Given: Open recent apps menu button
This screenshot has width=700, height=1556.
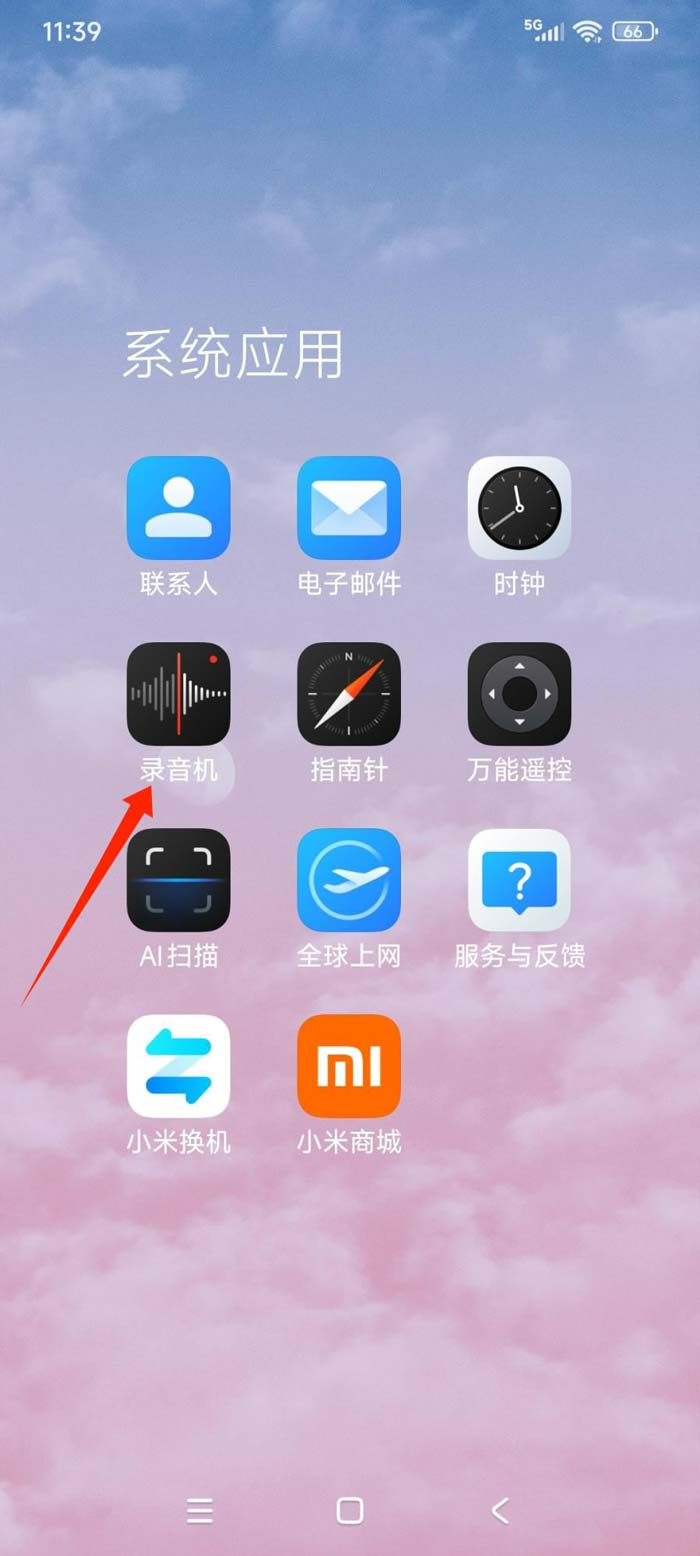Looking at the screenshot, I should [199, 1510].
